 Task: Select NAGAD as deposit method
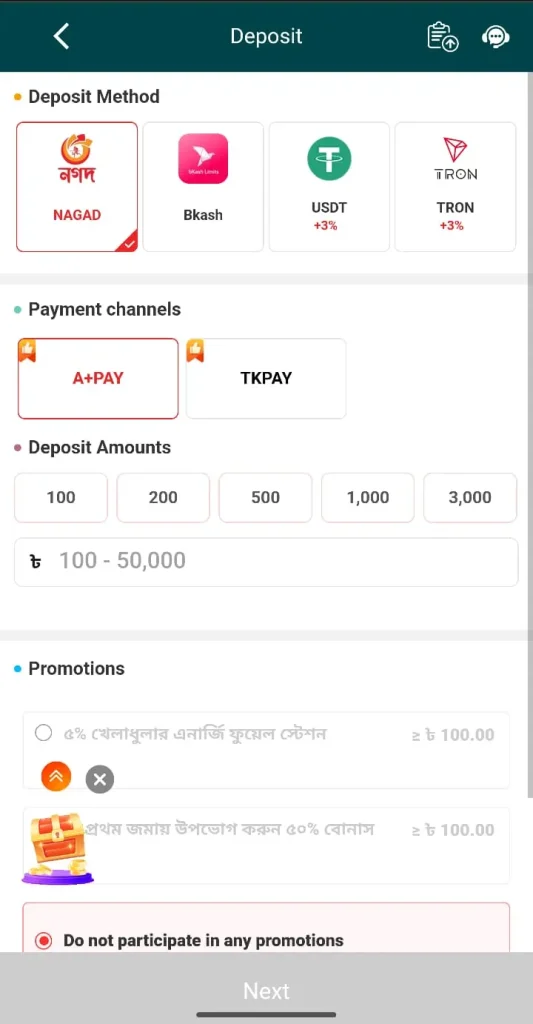click(77, 187)
